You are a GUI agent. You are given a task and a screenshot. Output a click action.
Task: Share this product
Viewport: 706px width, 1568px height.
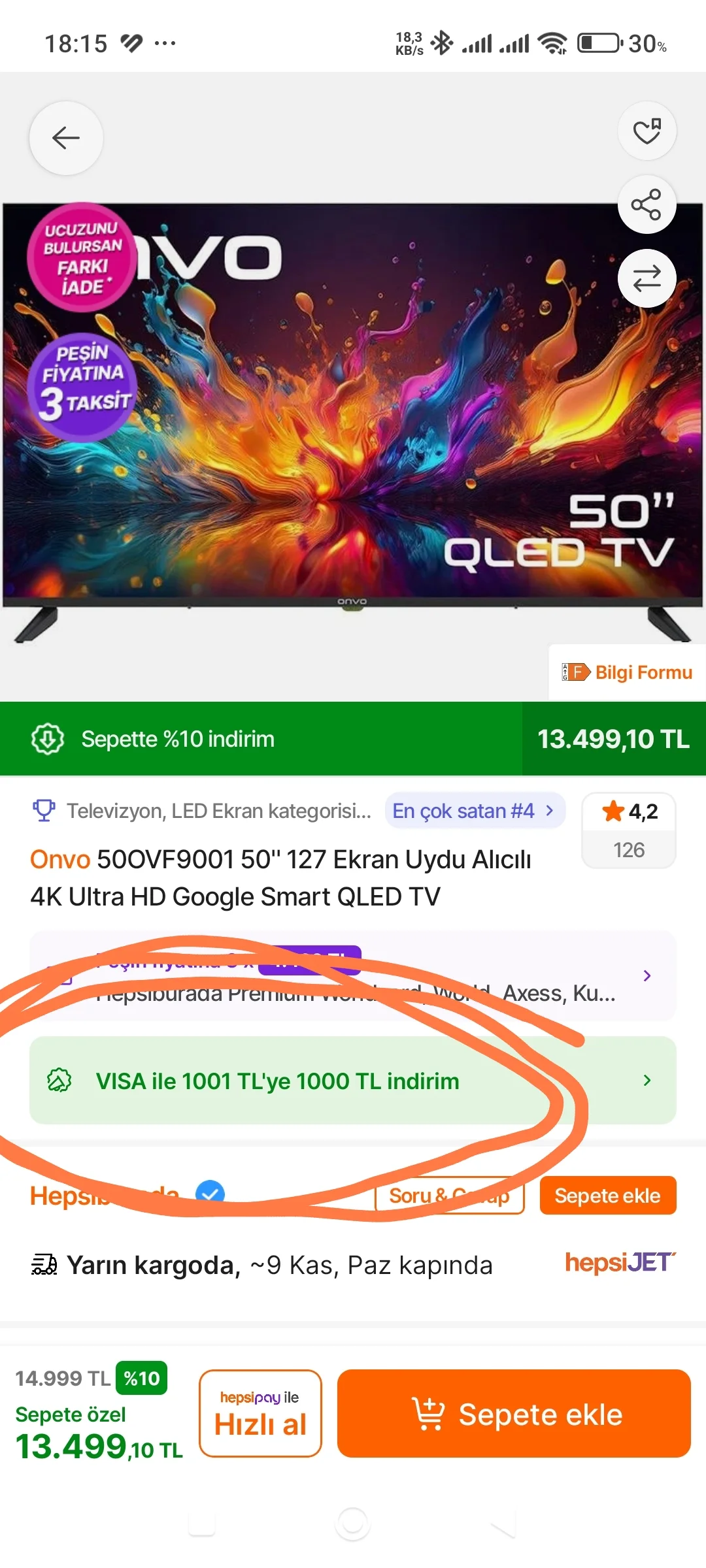647,204
